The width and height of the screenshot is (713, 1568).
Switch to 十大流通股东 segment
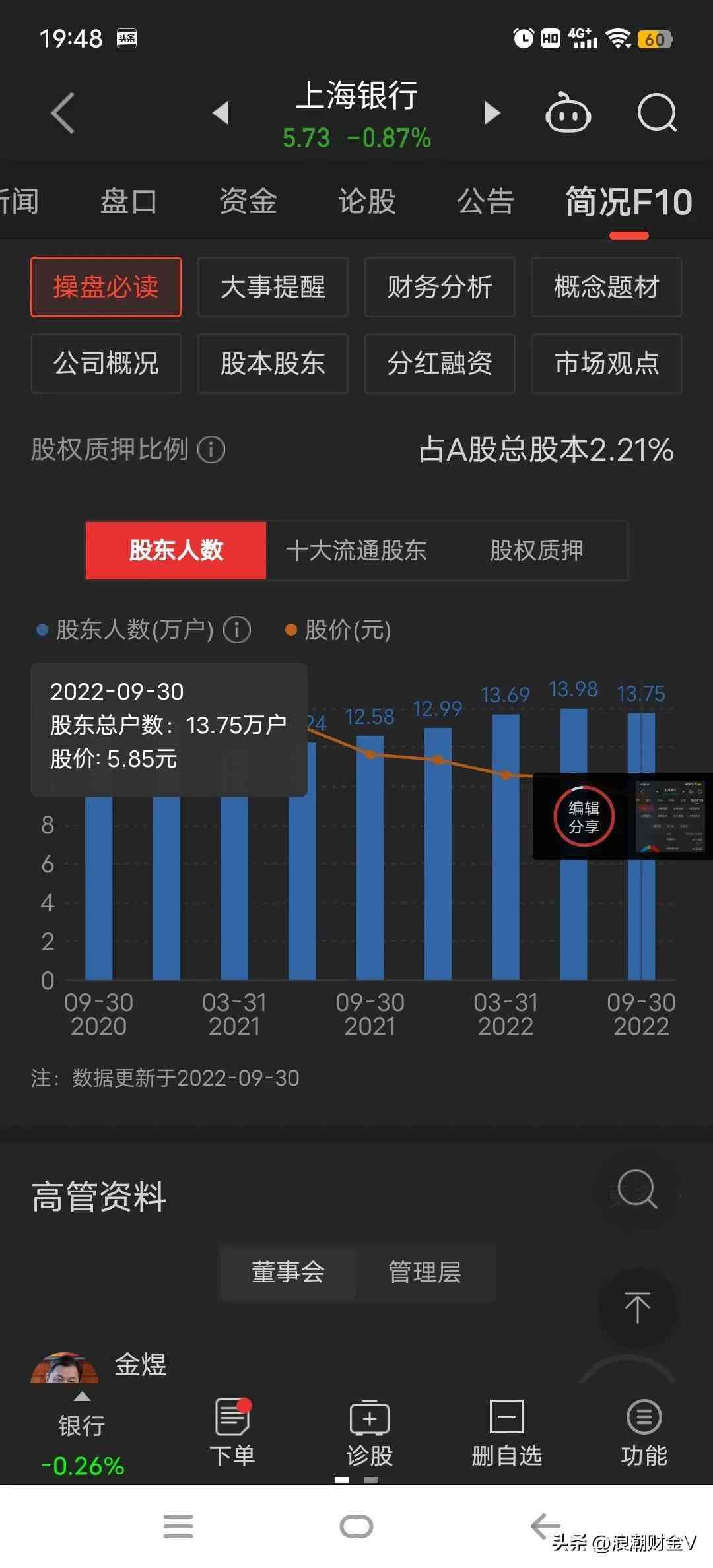[x=356, y=550]
